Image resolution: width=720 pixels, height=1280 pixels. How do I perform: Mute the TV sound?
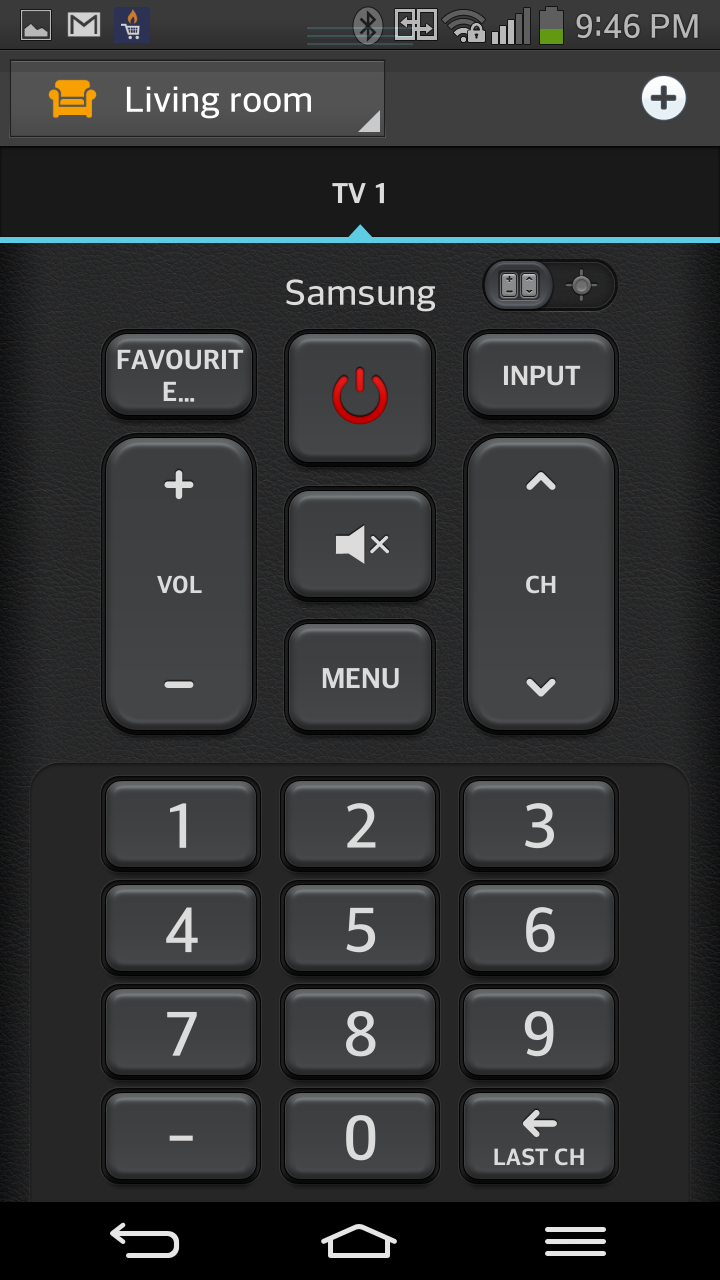360,544
